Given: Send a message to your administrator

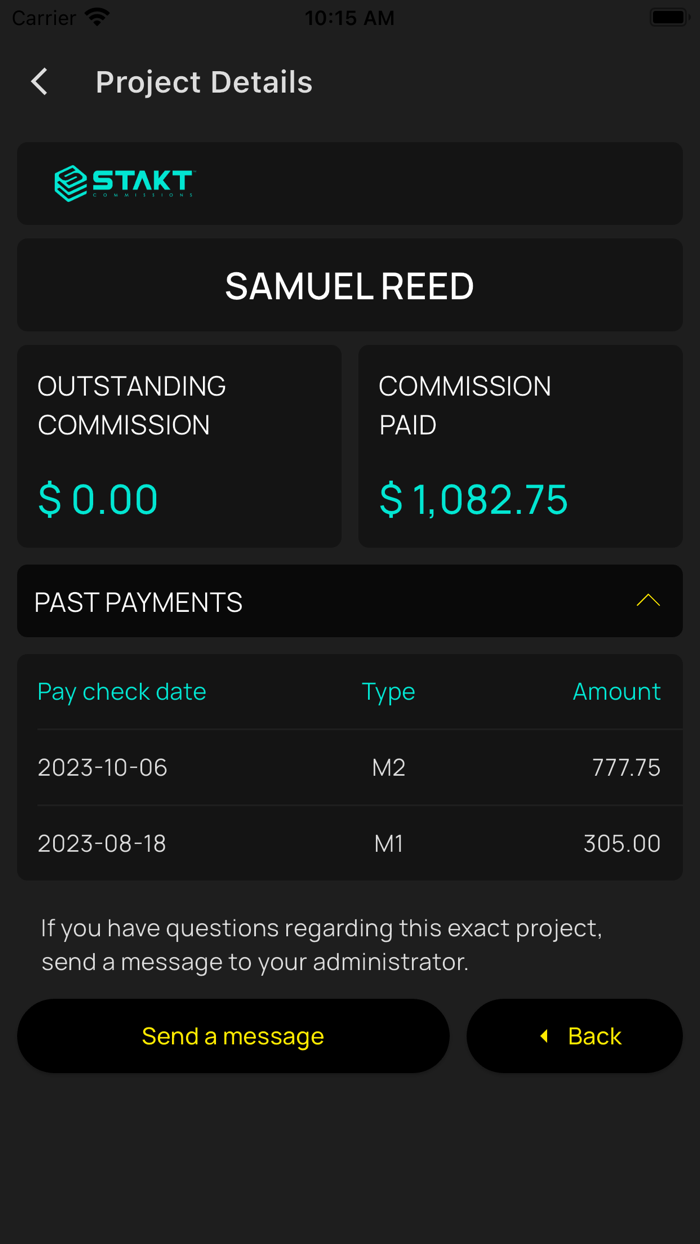Looking at the screenshot, I should tap(233, 1036).
